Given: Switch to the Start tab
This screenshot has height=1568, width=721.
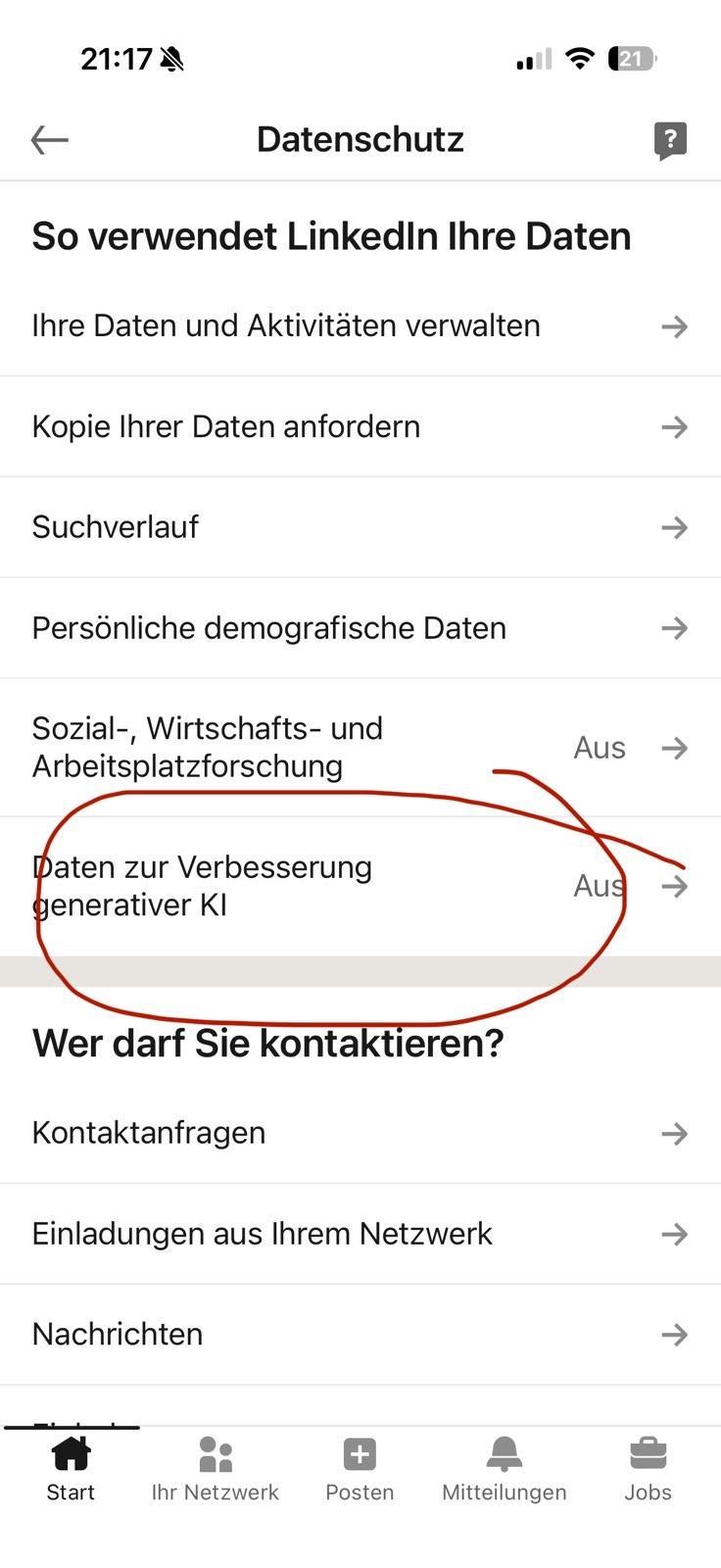Looking at the screenshot, I should click(71, 1470).
